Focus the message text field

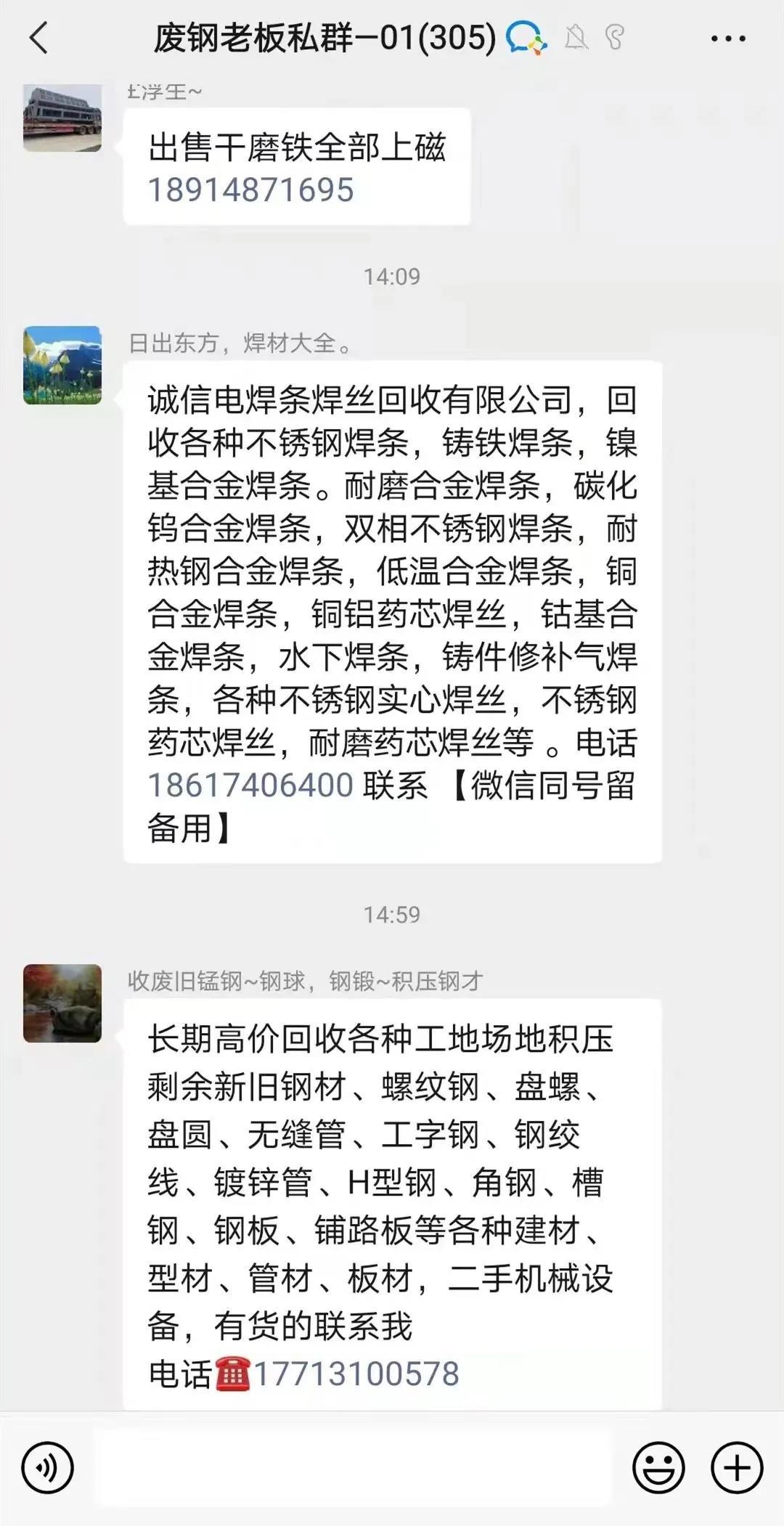[352, 1467]
